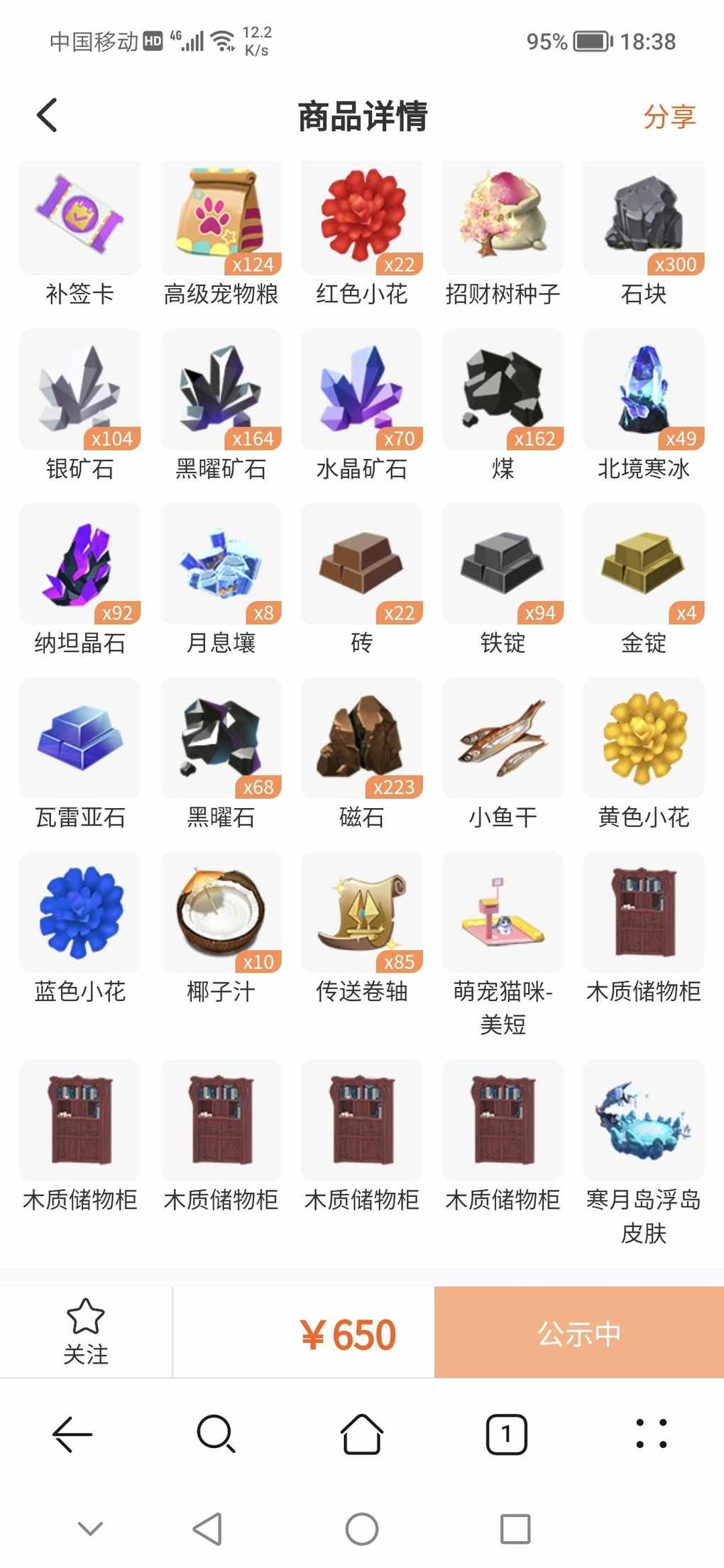The height and width of the screenshot is (1568, 724).
Task: Tap the browser search icon
Action: tap(216, 1434)
